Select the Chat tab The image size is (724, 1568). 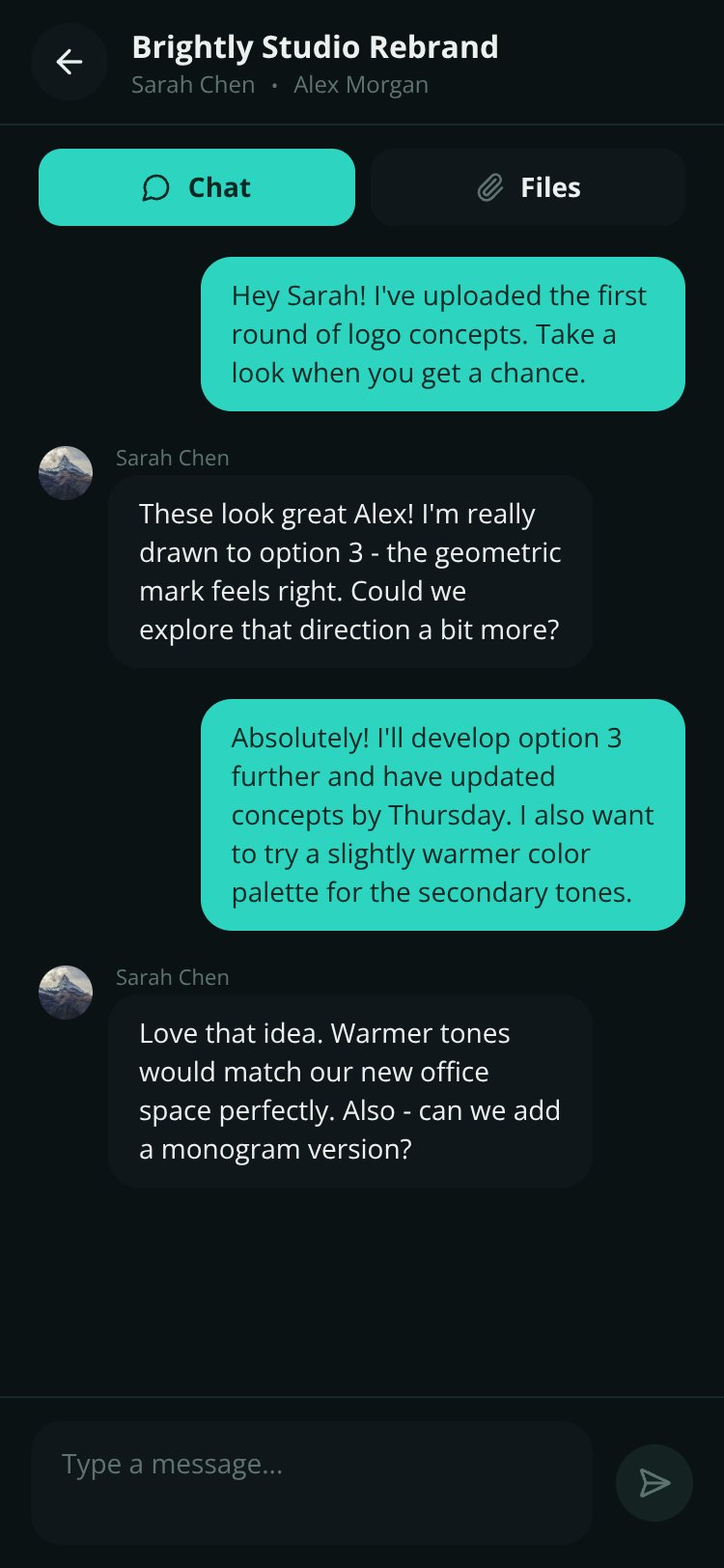tap(197, 187)
